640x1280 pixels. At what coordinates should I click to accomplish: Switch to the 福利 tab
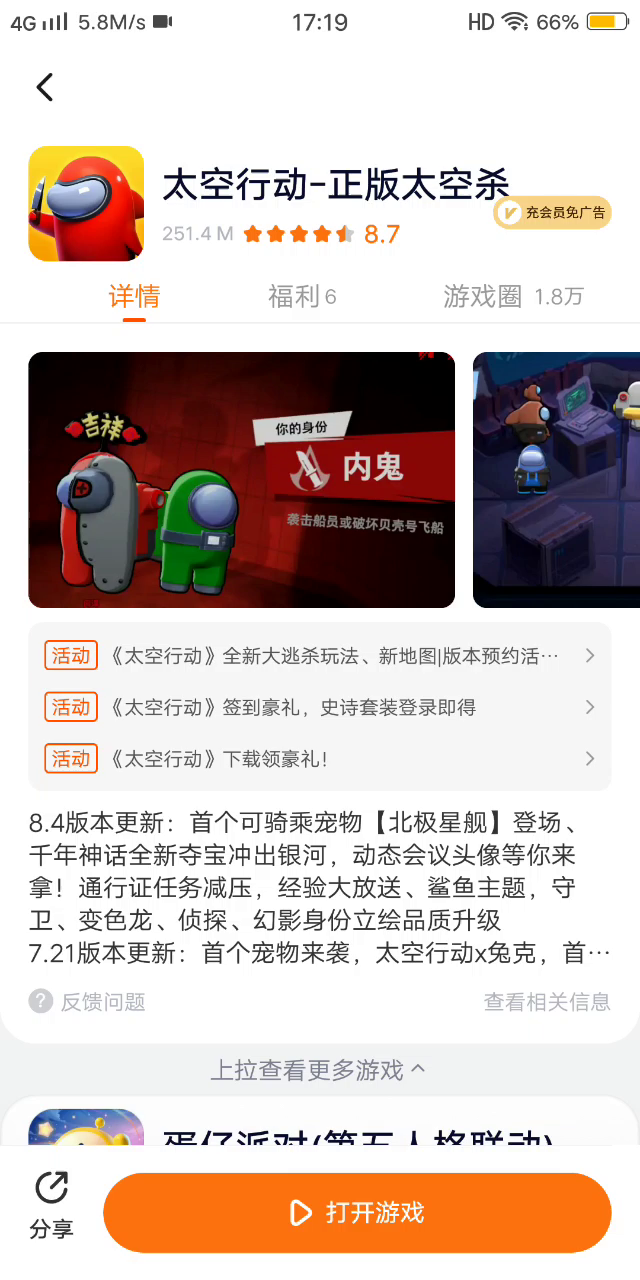point(301,297)
